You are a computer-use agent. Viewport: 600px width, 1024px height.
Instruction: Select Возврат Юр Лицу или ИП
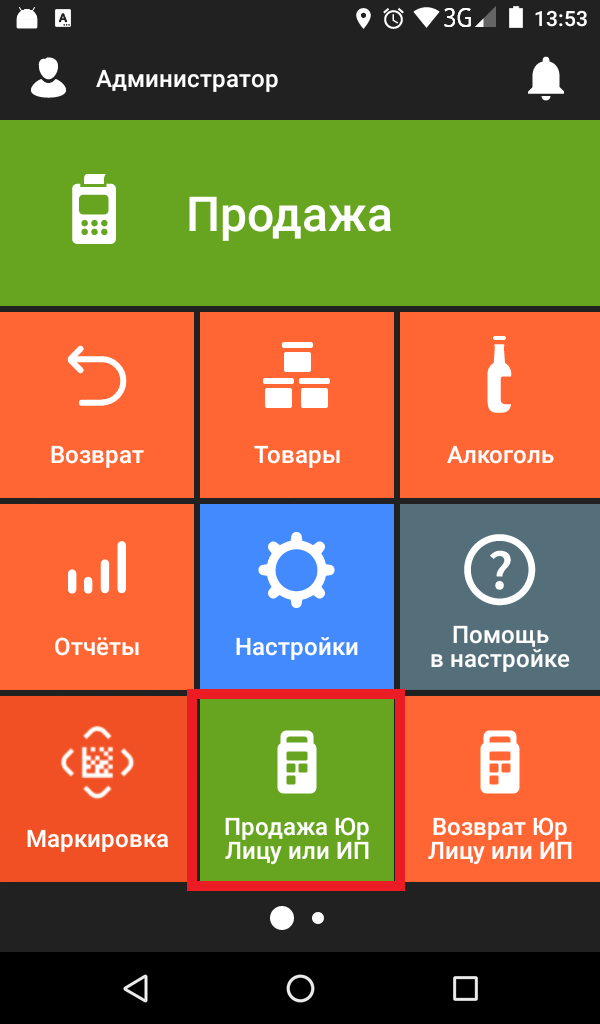[x=500, y=788]
